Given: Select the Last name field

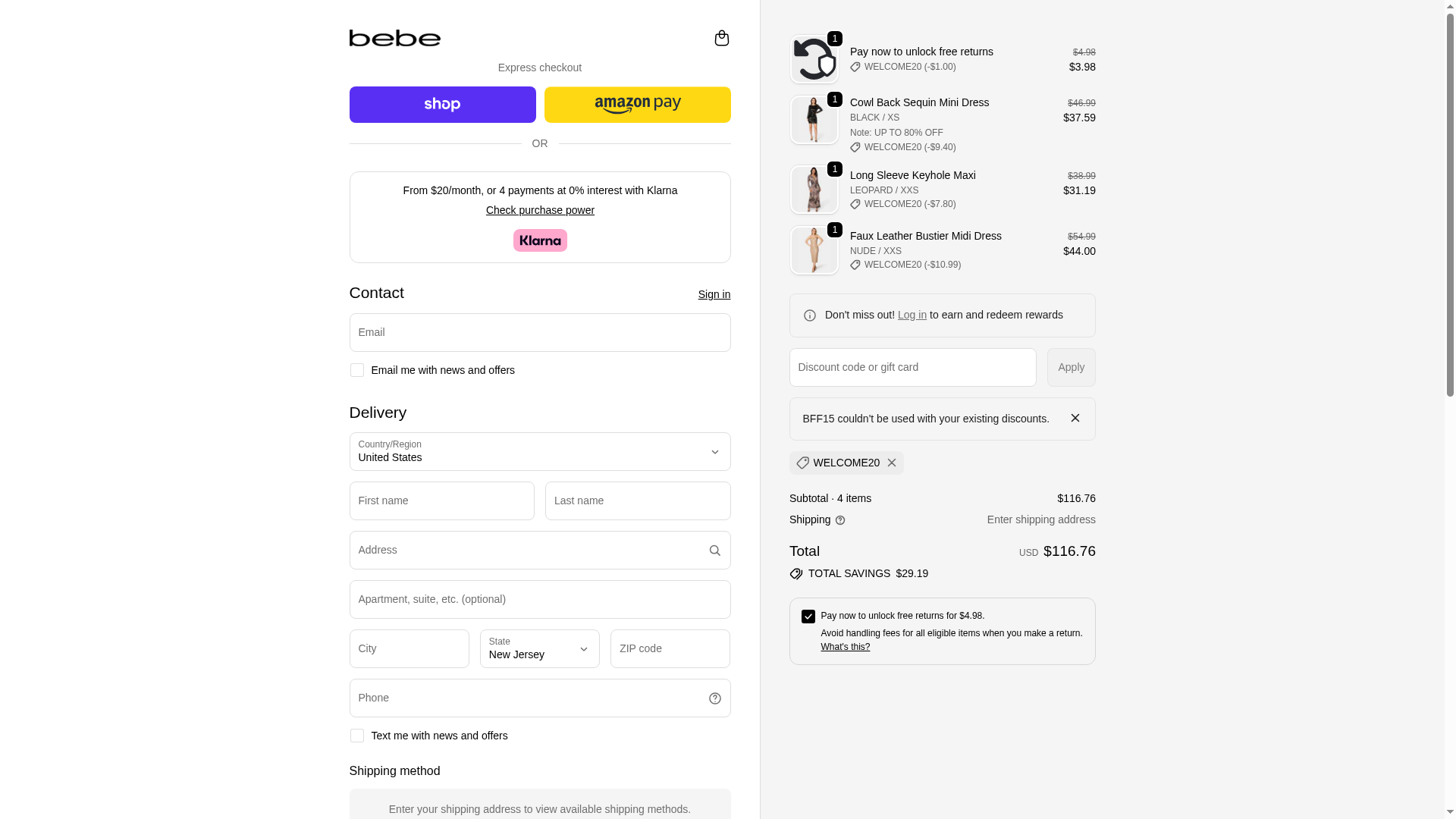Looking at the screenshot, I should (637, 500).
